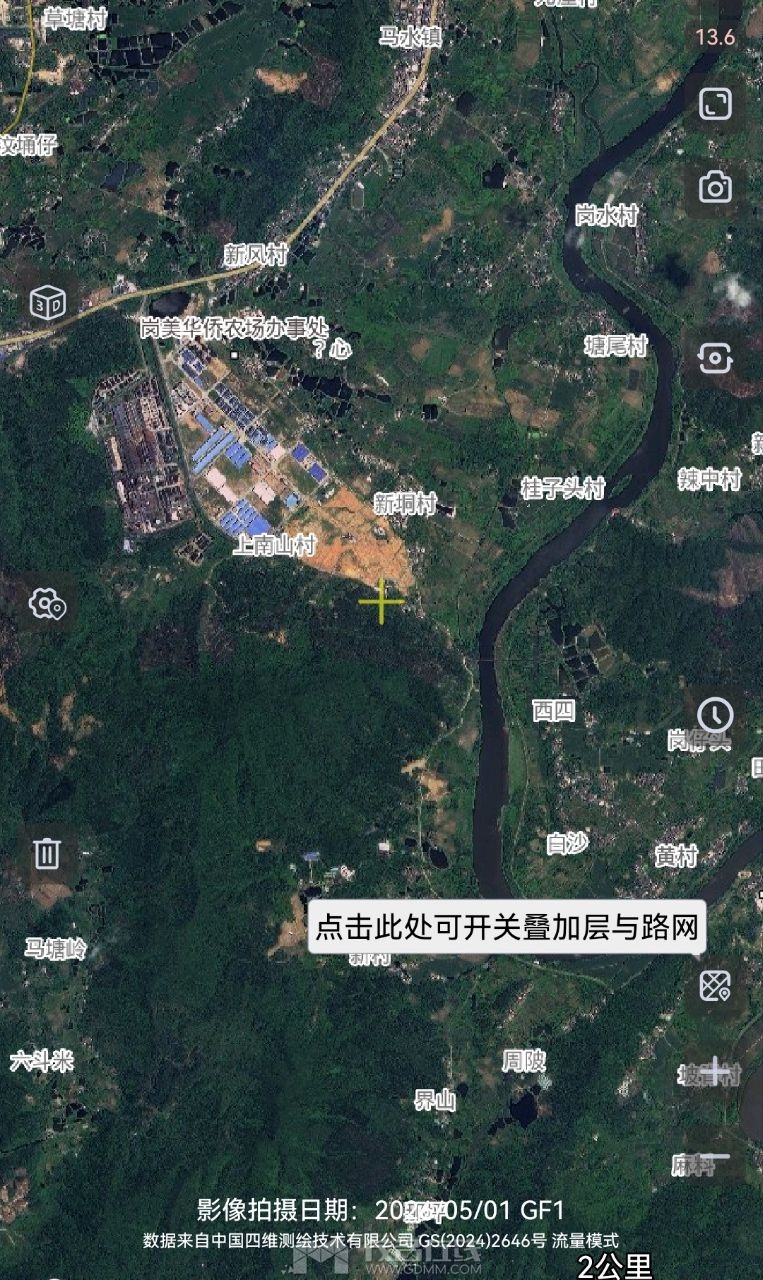The image size is (763, 1280).
Task: Enter fullscreen map view
Action: pos(715,104)
